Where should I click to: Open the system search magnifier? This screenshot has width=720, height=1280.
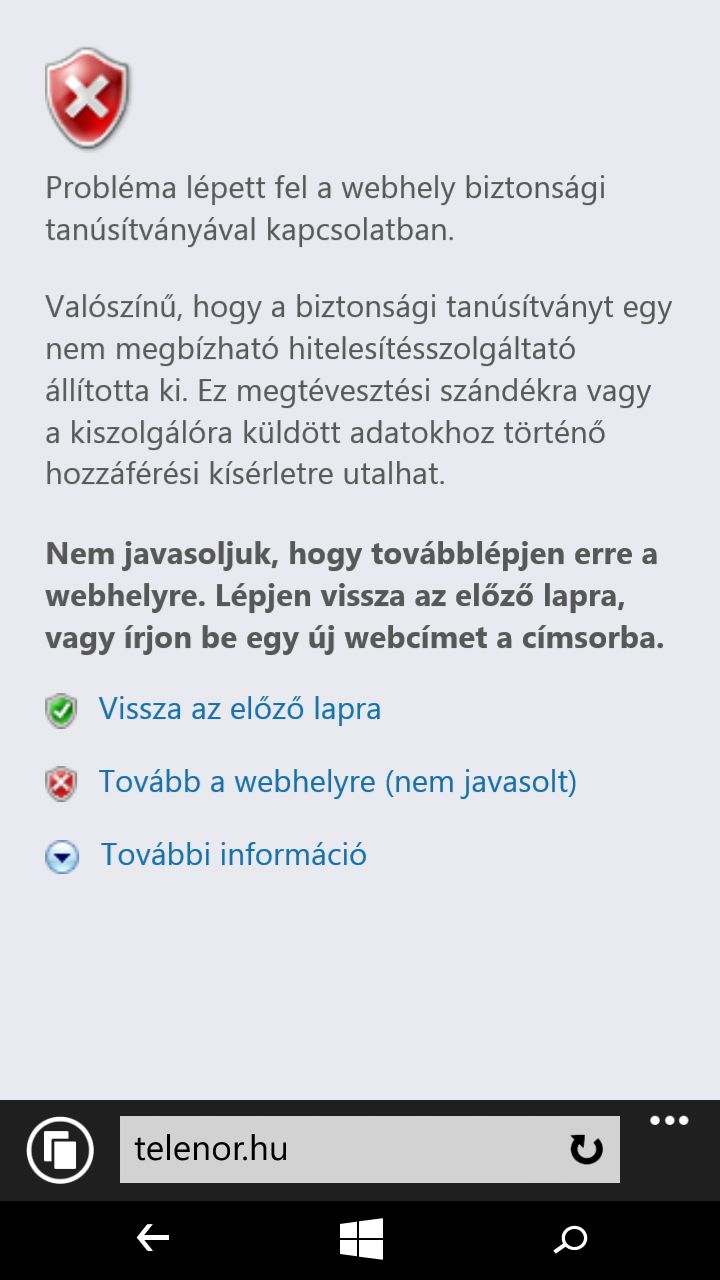pos(571,1240)
